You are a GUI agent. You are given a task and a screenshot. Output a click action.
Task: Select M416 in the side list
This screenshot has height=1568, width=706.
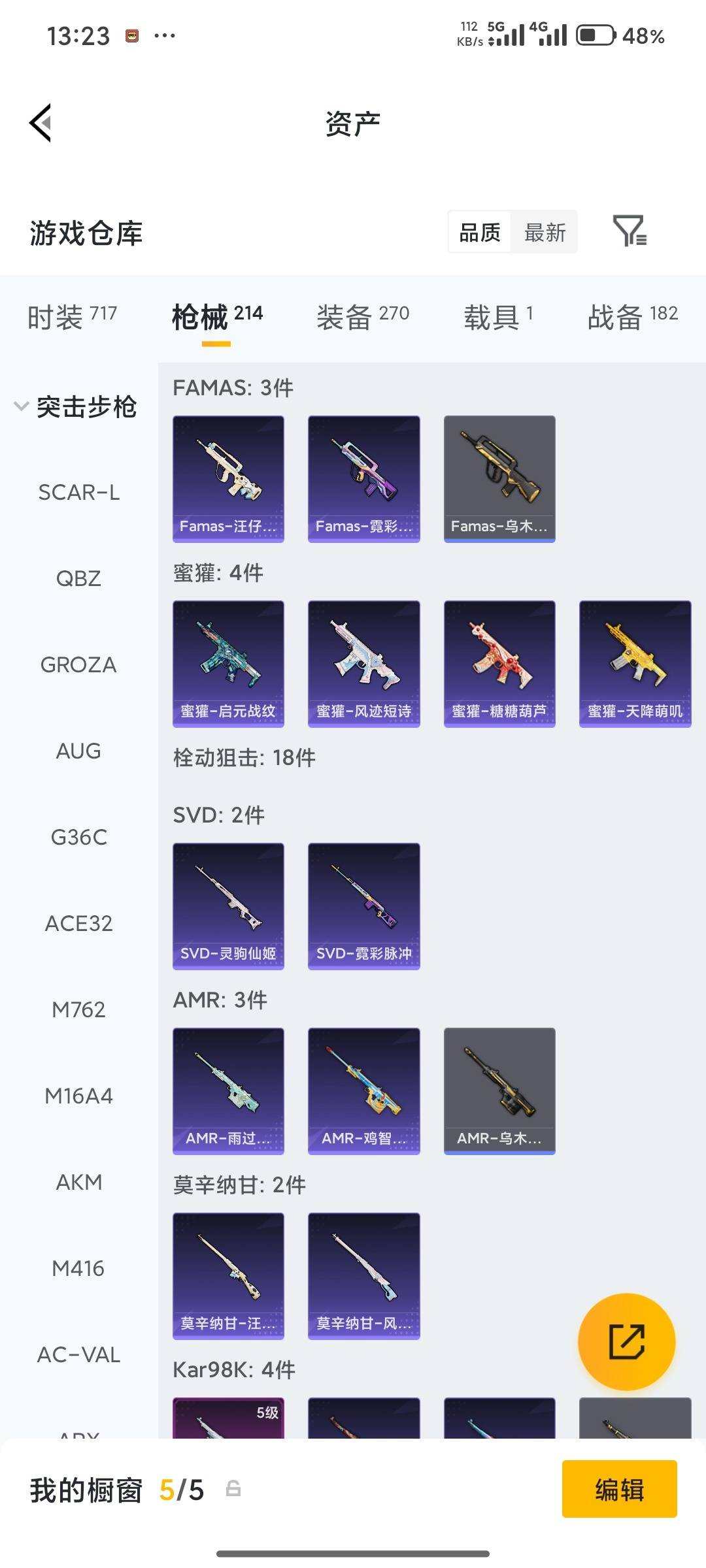78,1269
